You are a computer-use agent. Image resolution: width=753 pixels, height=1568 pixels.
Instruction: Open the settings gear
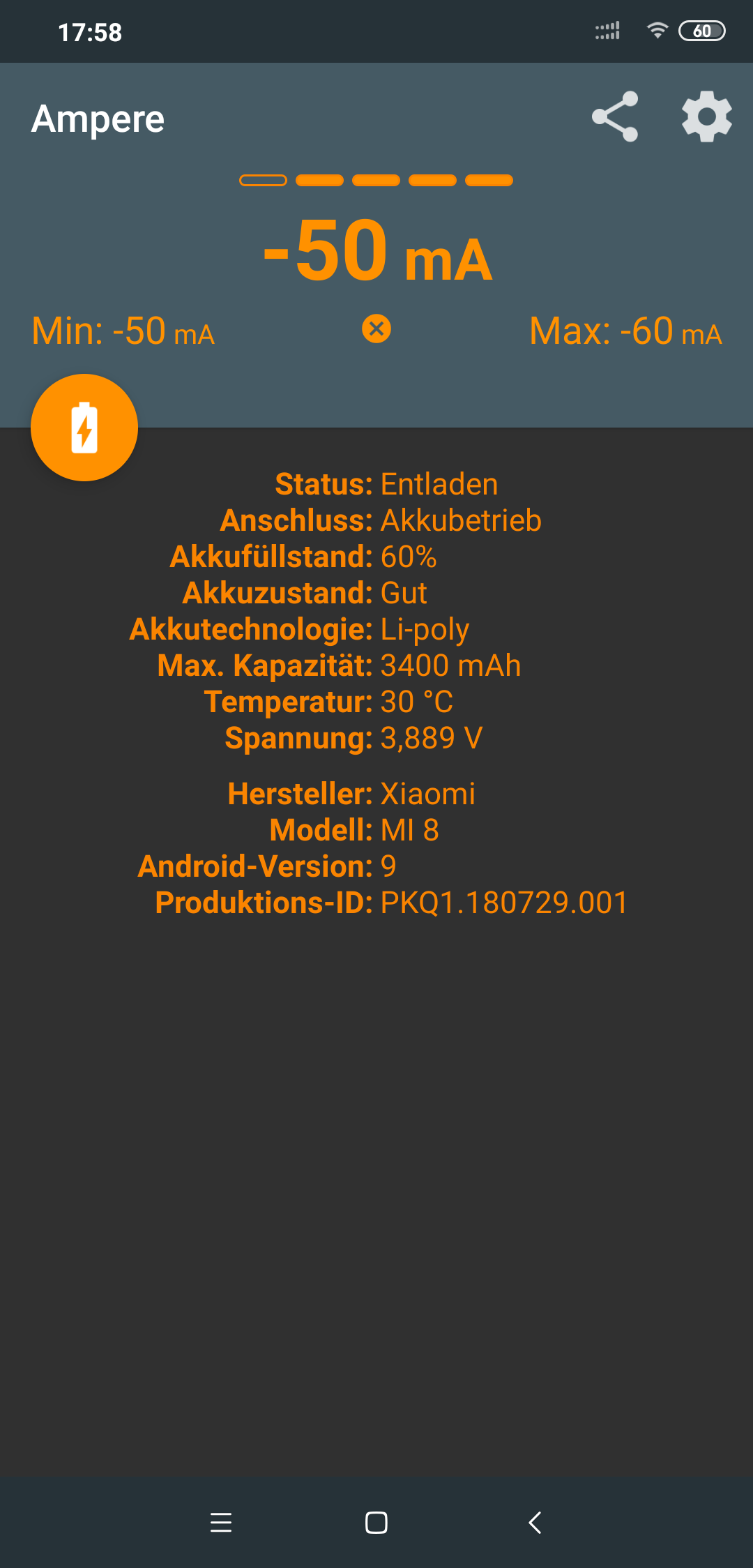pos(706,116)
